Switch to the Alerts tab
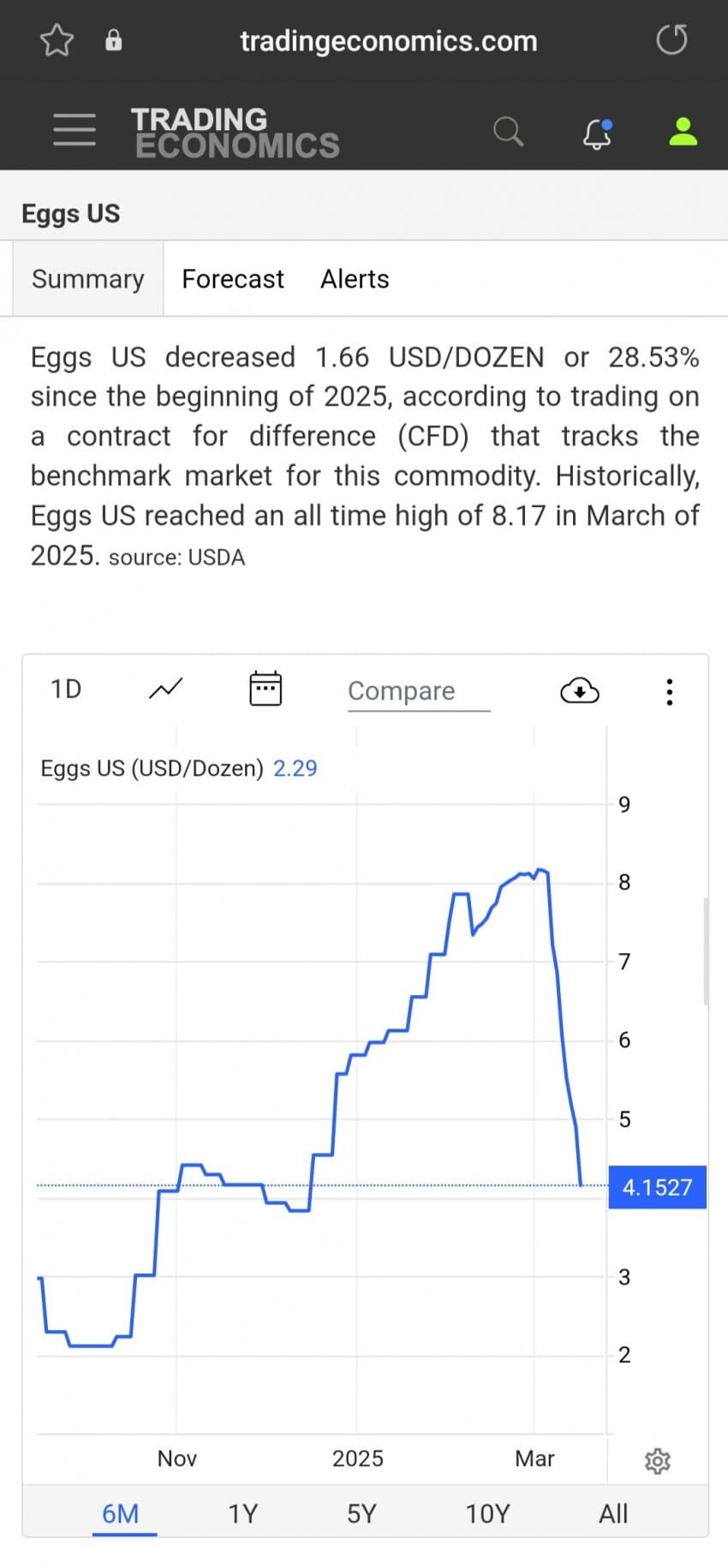Viewport: 728px width, 1568px height. click(x=355, y=279)
